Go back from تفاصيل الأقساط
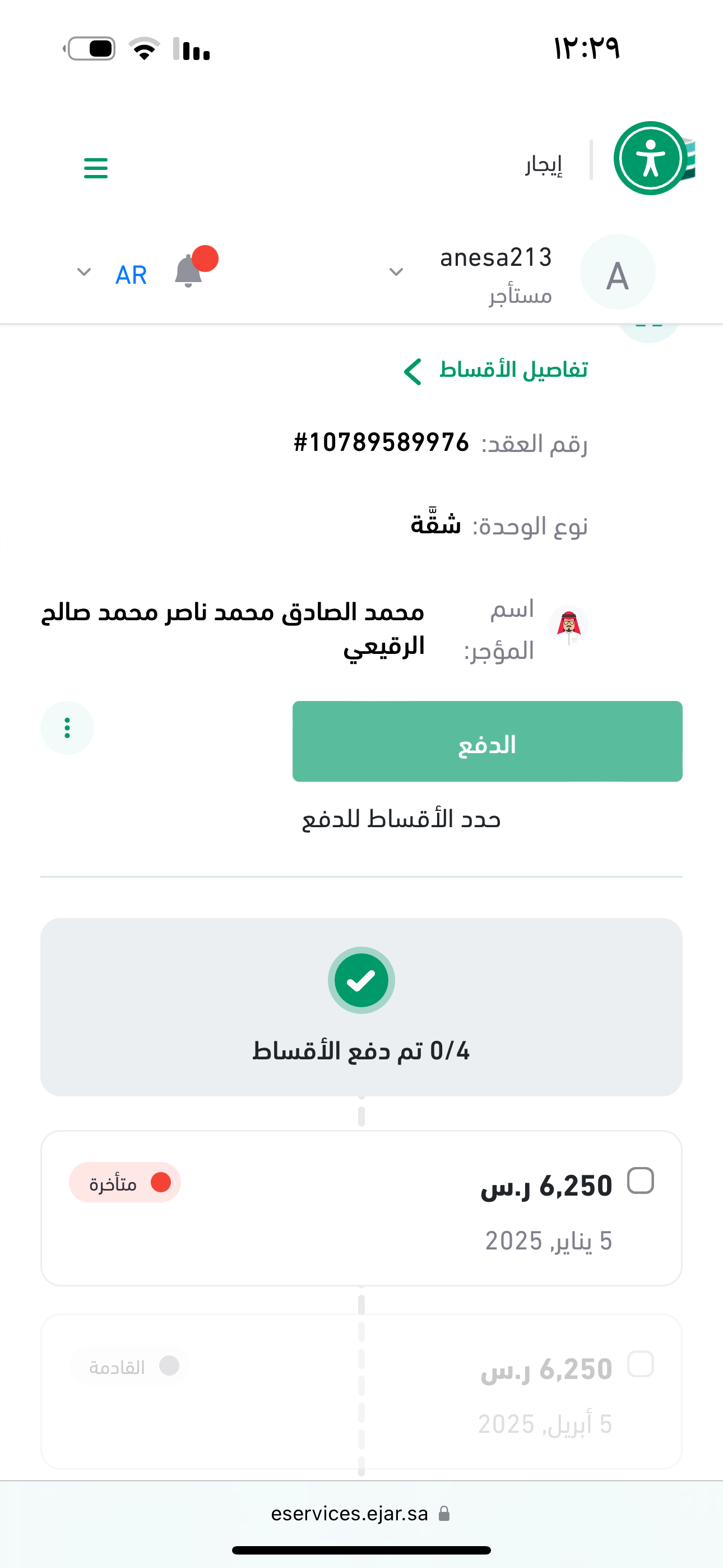 pos(413,371)
